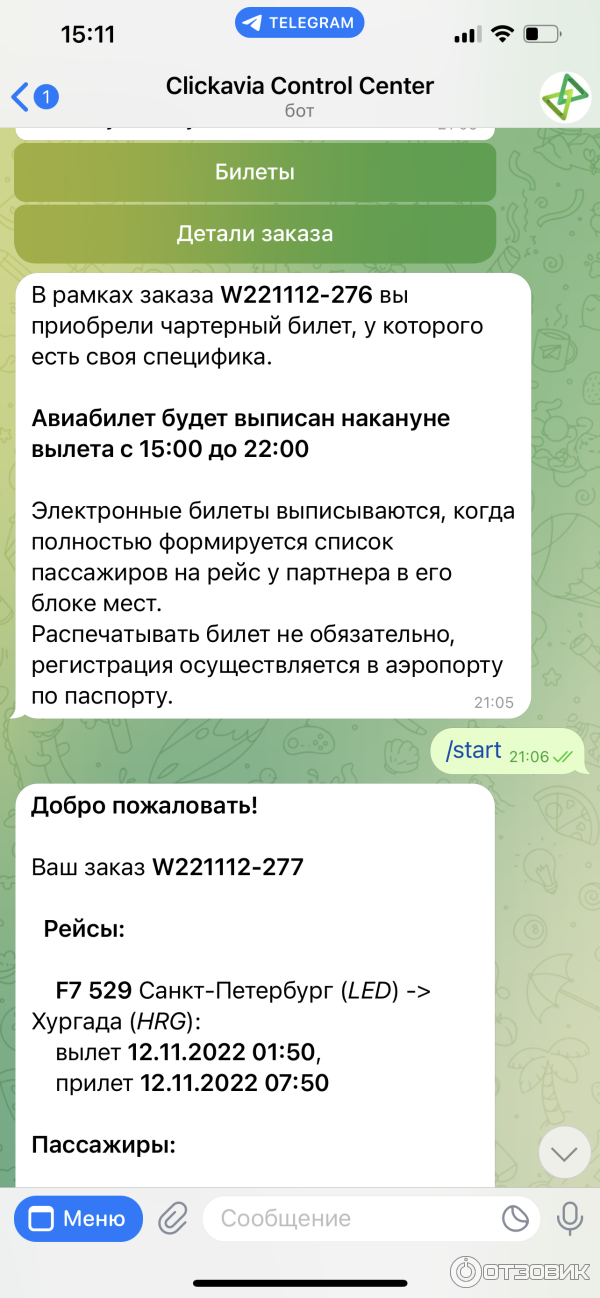
Task: Open the Clickavia bot profile avatar
Action: (565, 97)
